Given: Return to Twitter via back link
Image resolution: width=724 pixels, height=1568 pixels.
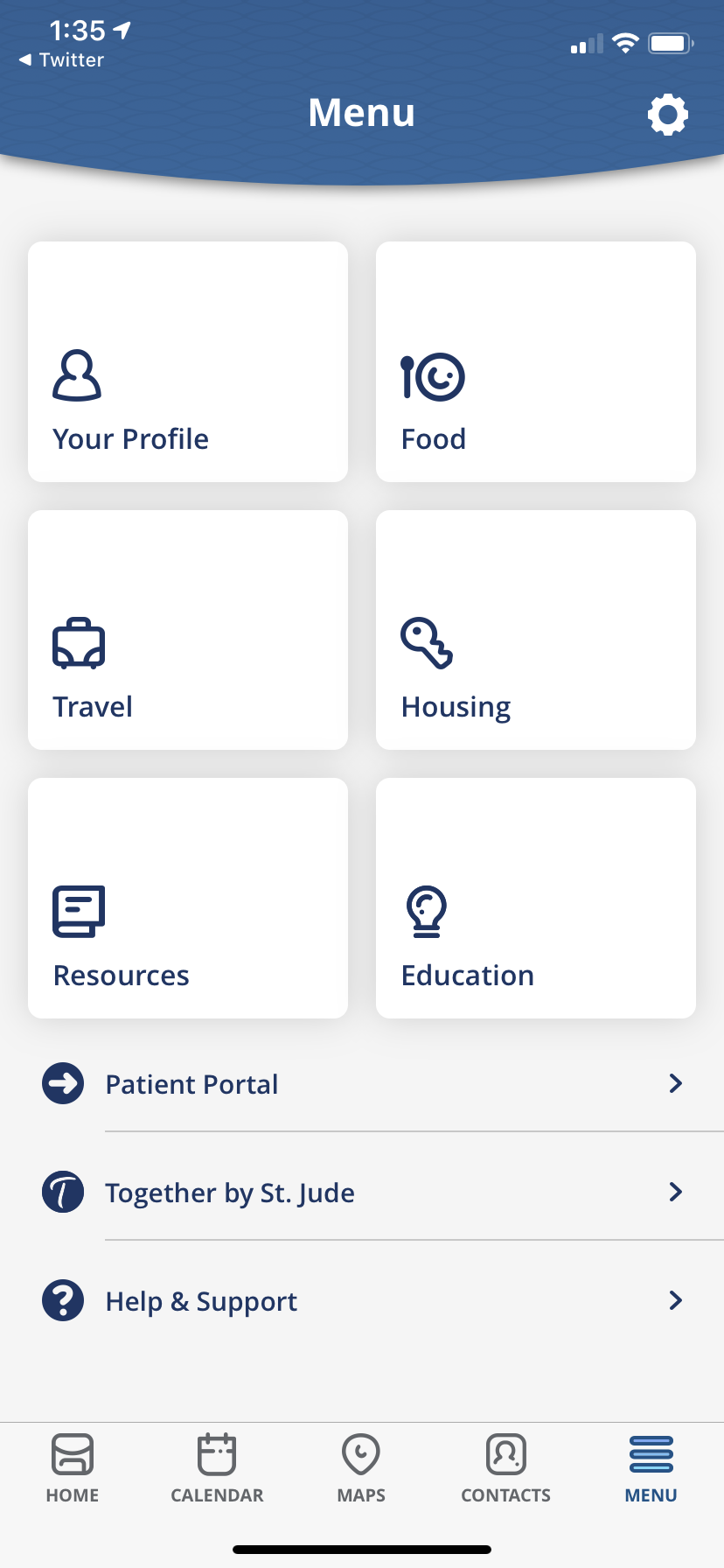Looking at the screenshot, I should tap(61, 59).
